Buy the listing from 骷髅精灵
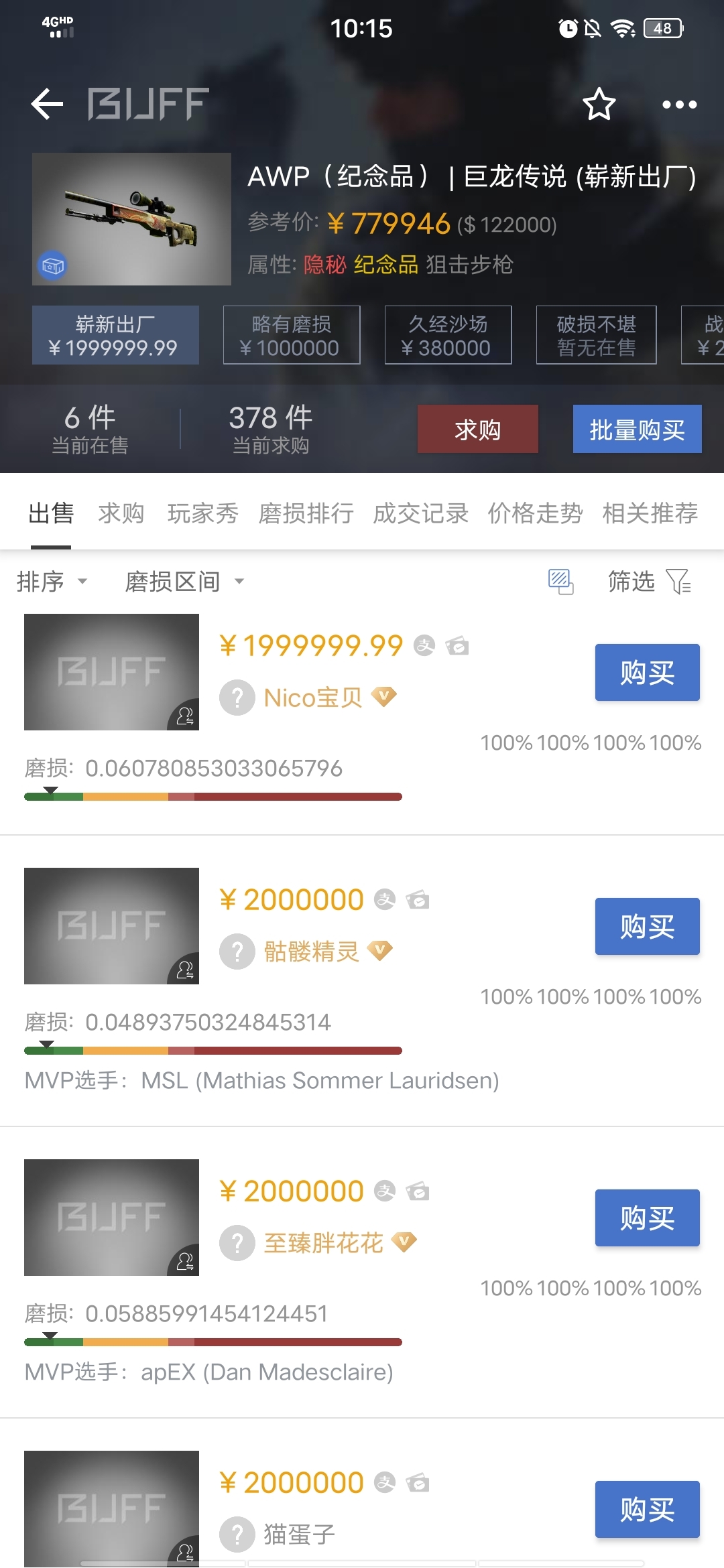The image size is (724, 1568). pos(647,926)
